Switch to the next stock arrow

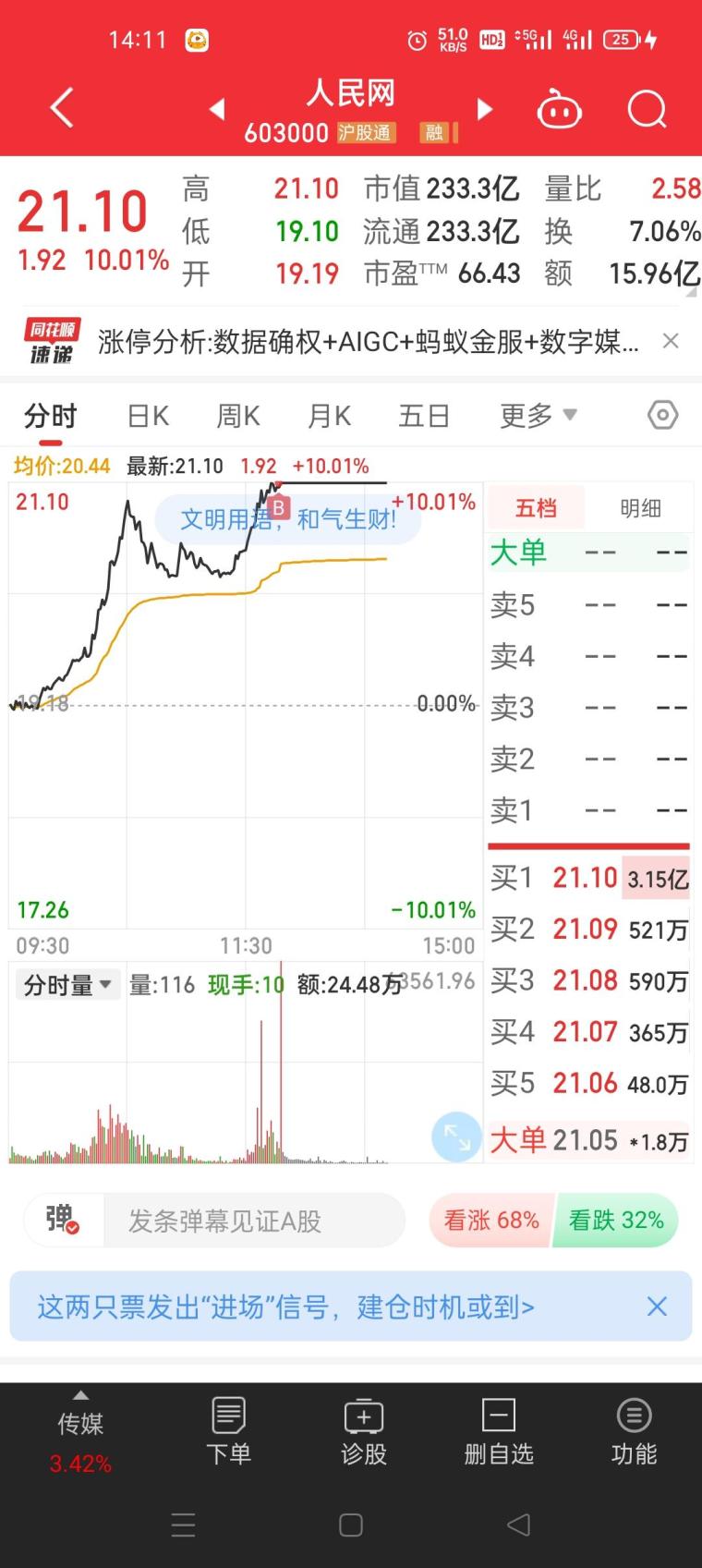coord(484,109)
